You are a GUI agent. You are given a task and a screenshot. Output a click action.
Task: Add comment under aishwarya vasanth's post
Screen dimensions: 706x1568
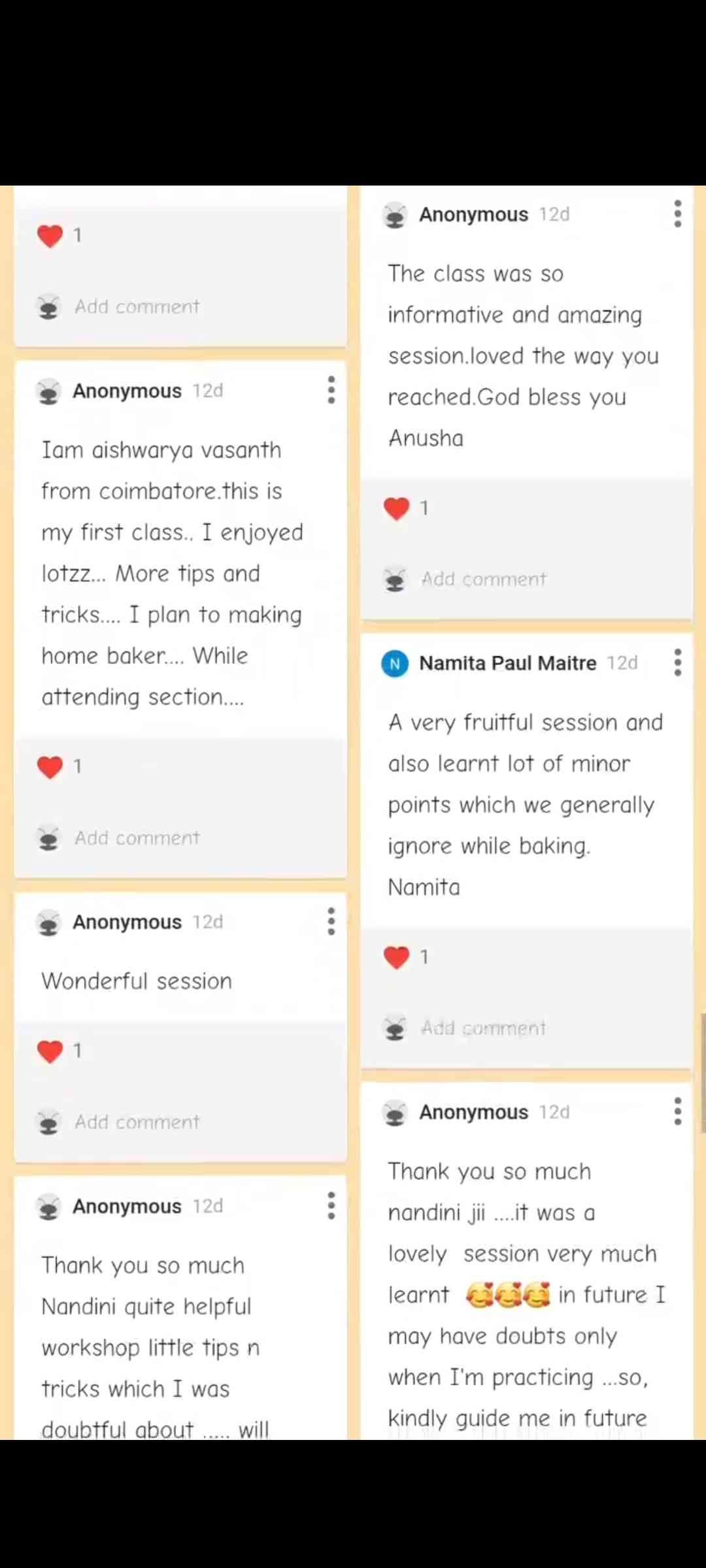[x=137, y=838]
